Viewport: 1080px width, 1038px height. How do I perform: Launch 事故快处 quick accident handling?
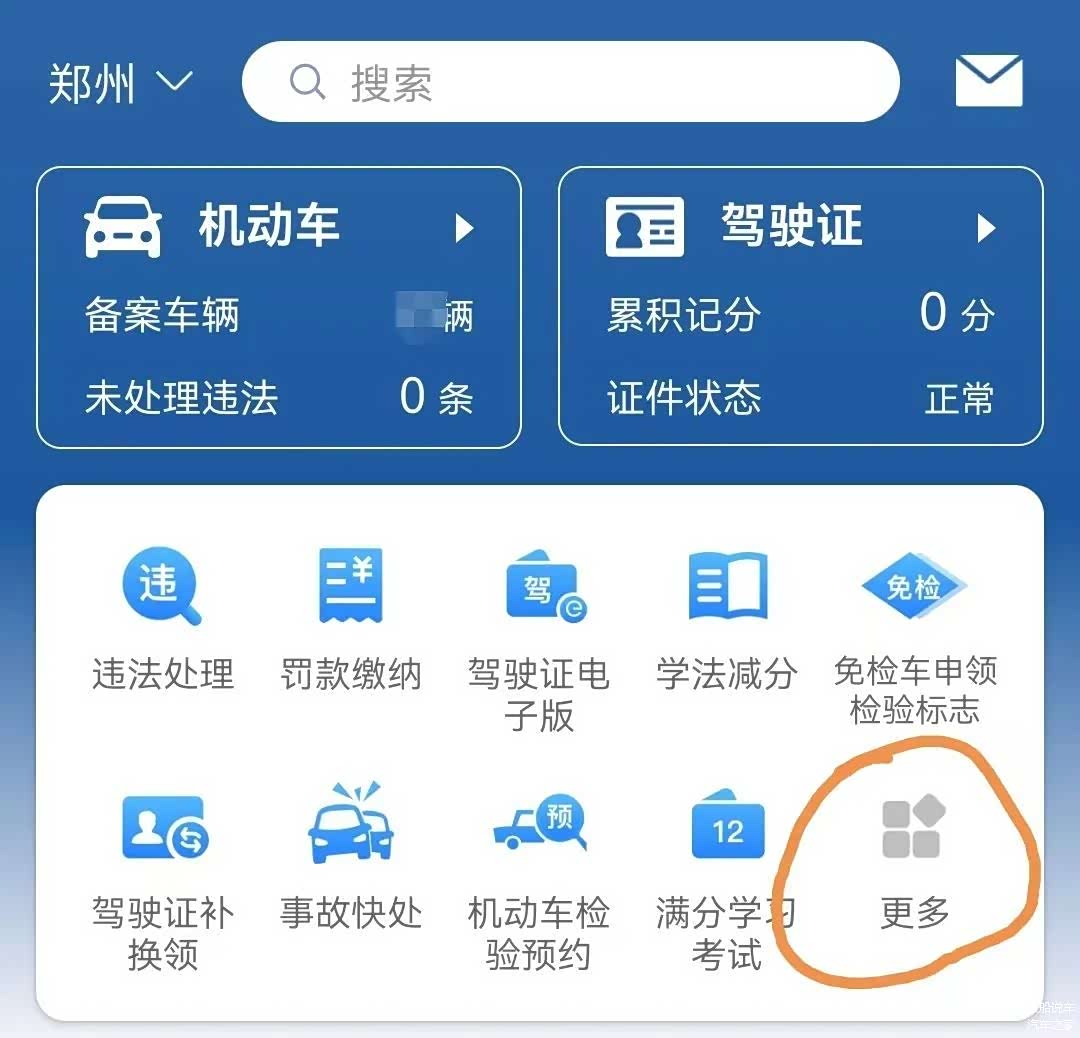point(350,860)
